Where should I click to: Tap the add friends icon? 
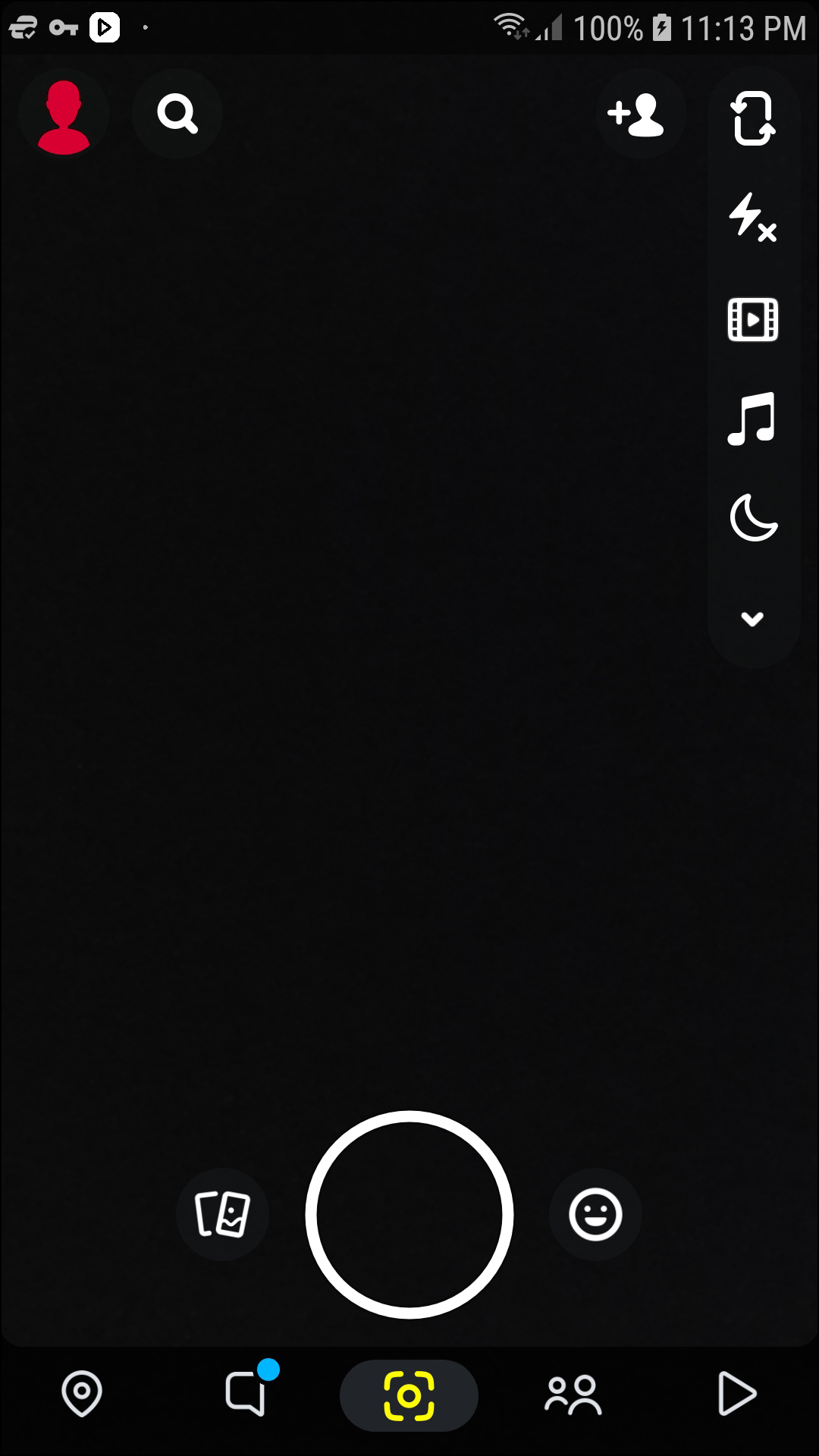tap(637, 115)
